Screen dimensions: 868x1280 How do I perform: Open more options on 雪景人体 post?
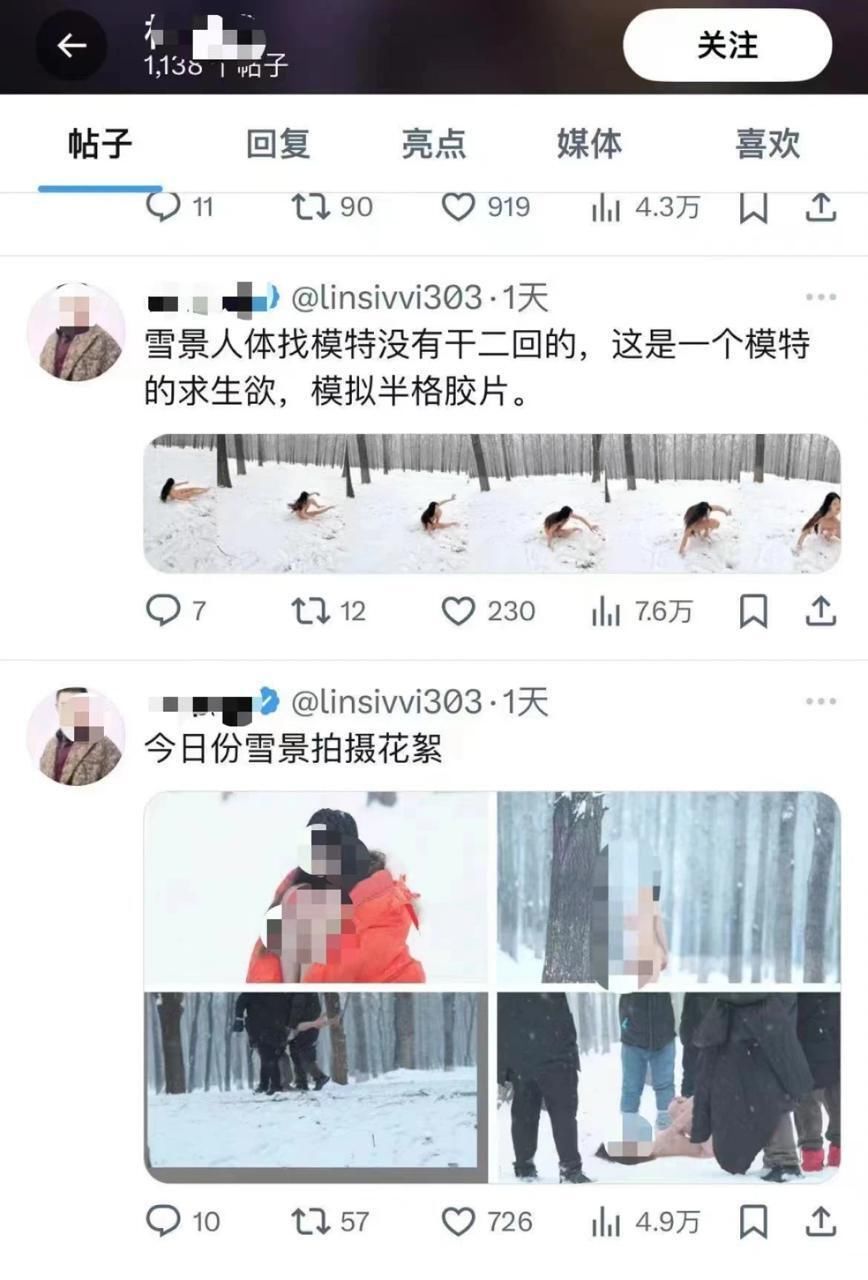pos(820,297)
